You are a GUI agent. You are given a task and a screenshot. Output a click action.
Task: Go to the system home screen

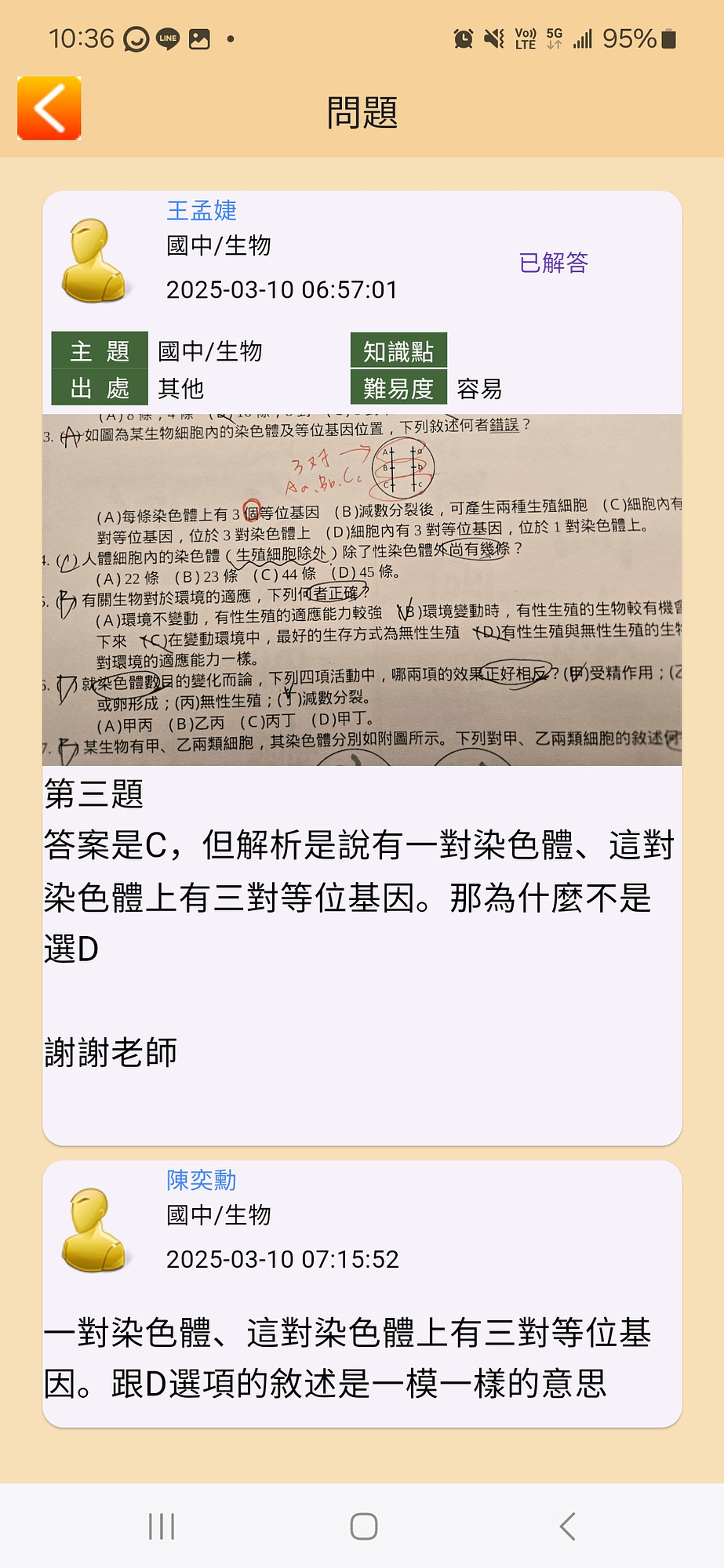click(363, 1526)
